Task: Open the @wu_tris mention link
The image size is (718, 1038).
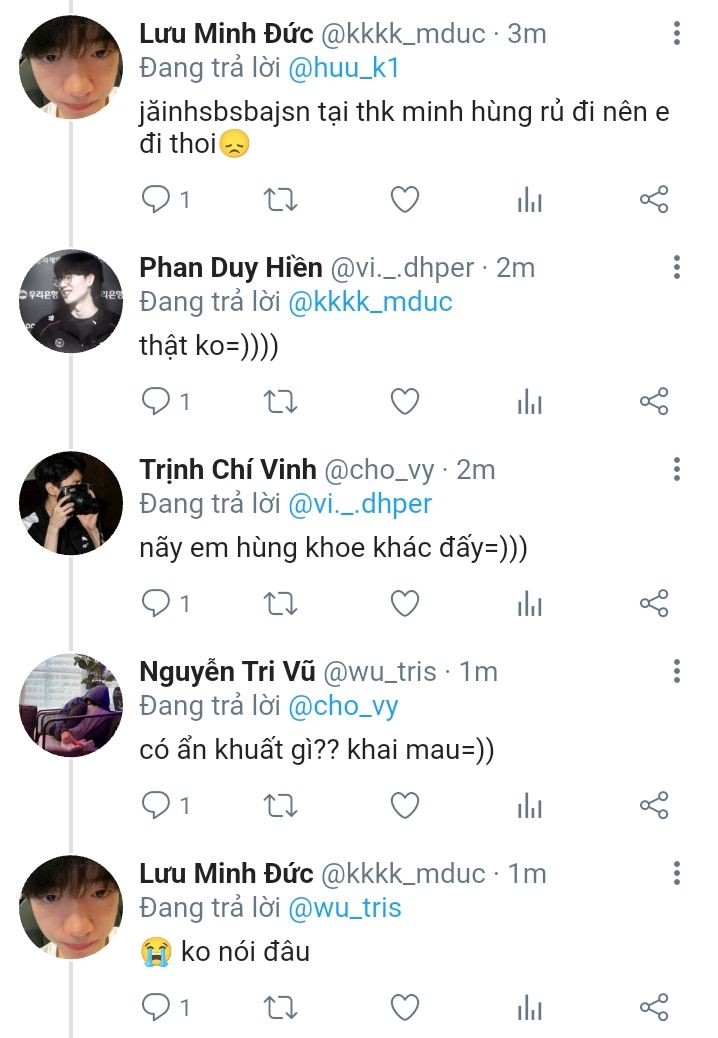Action: point(344,908)
